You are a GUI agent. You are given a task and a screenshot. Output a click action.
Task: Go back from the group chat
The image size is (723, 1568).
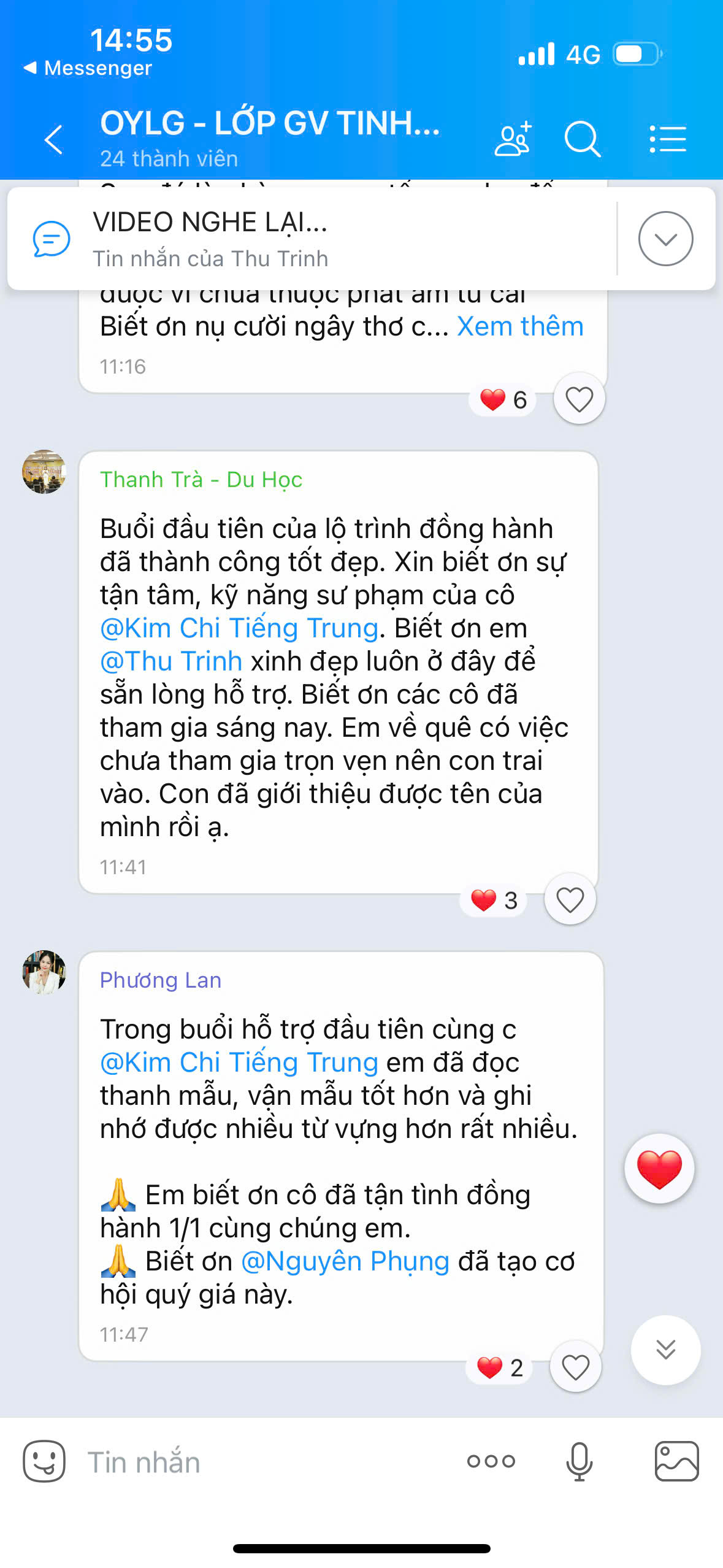(x=54, y=139)
